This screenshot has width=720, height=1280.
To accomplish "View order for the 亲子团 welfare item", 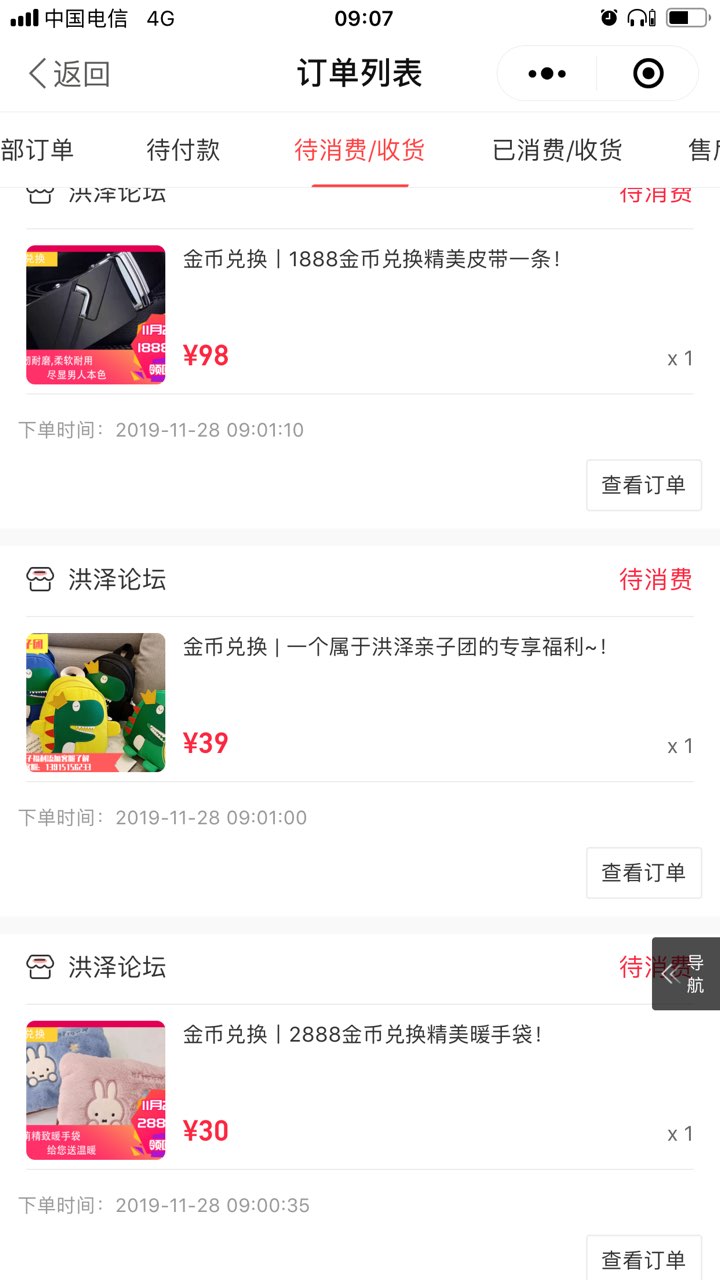I will 643,873.
